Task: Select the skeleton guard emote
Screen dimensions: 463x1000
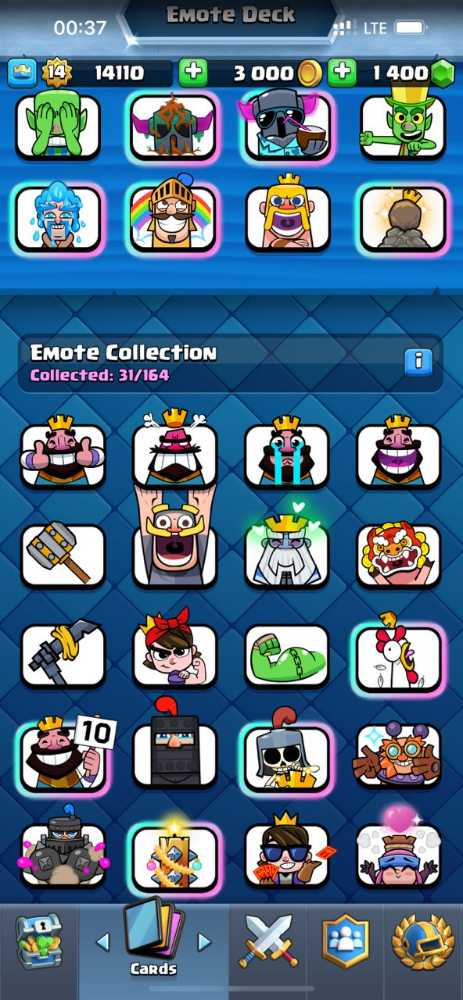Action: 286,754
